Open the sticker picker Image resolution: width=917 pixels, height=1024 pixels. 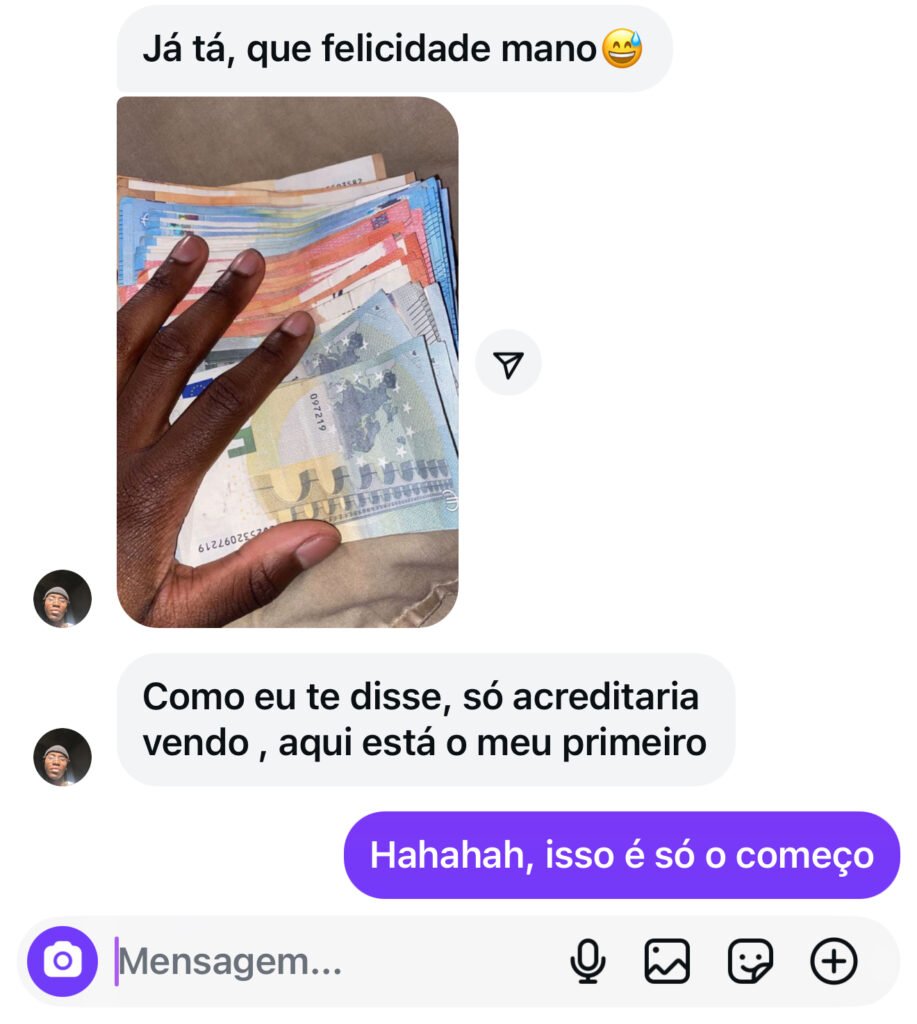pyautogui.click(x=749, y=962)
